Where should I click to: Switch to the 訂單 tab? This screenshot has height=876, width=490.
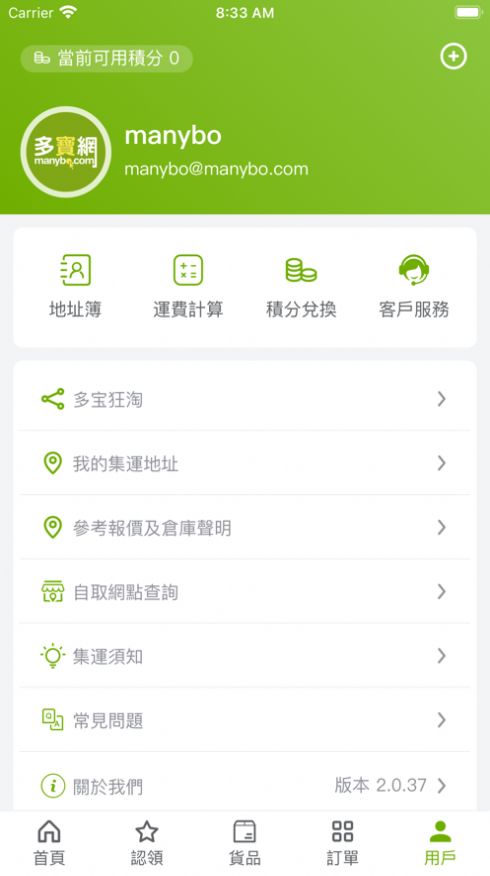click(x=342, y=842)
